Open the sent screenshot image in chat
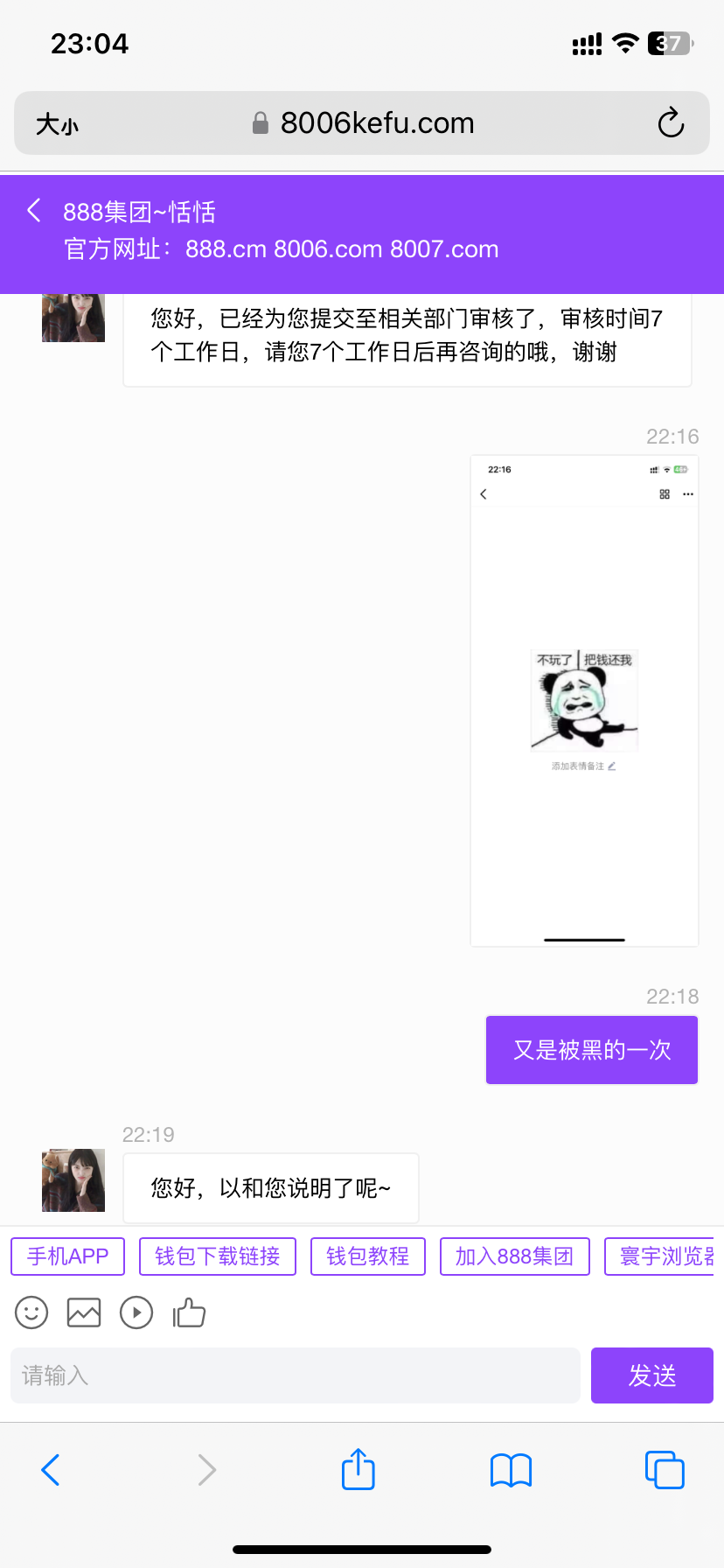 point(584,700)
